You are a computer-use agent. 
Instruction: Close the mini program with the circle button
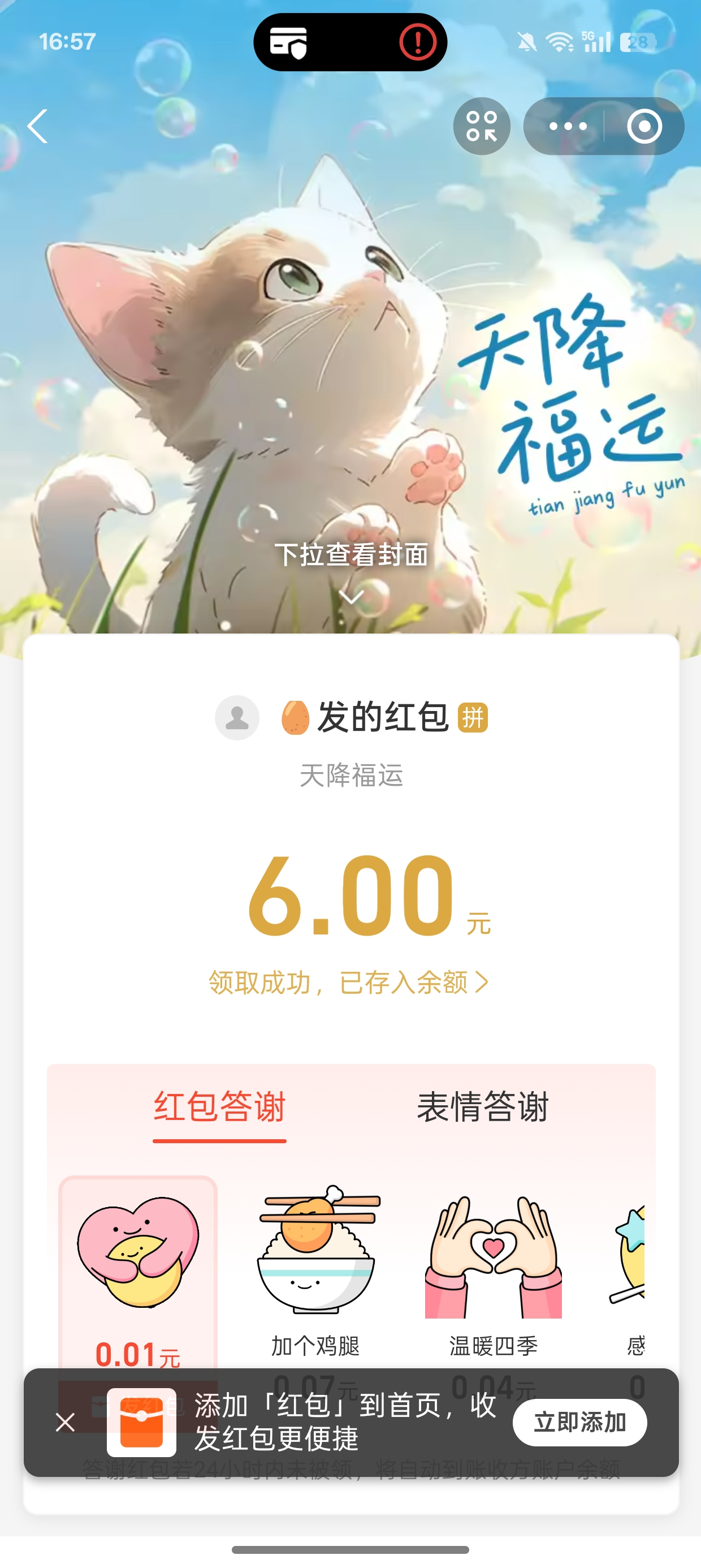644,127
